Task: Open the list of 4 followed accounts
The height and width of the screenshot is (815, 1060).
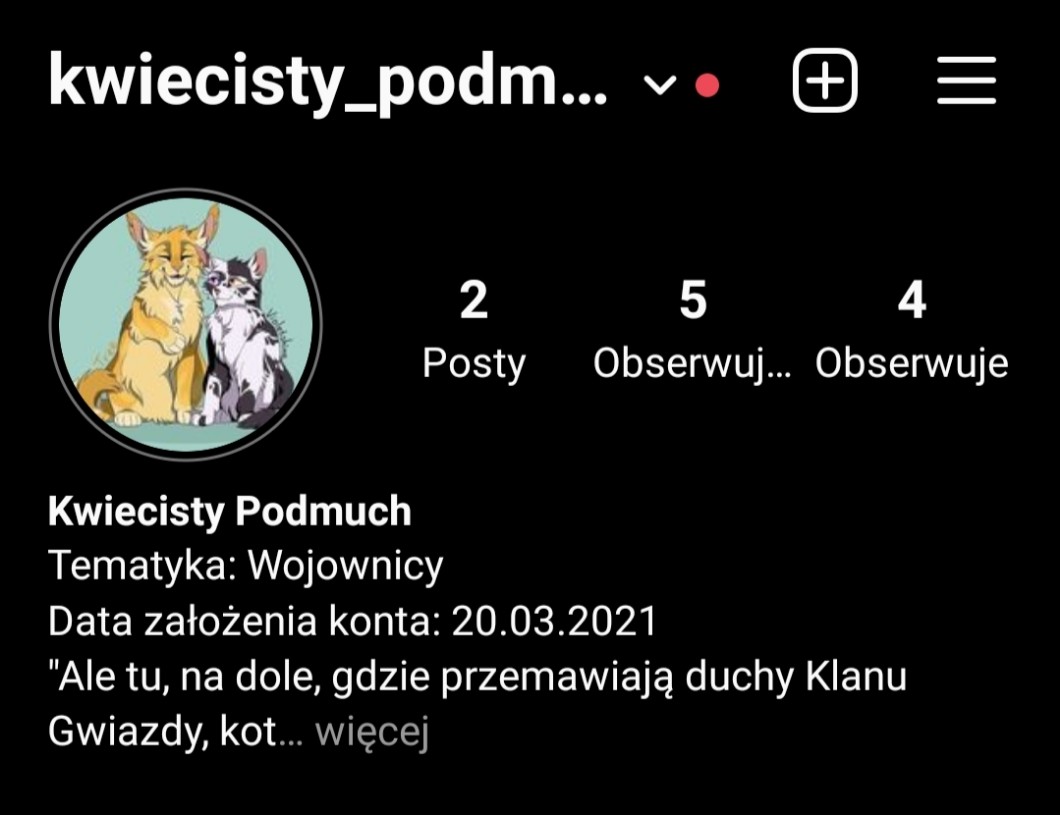Action: click(x=911, y=330)
